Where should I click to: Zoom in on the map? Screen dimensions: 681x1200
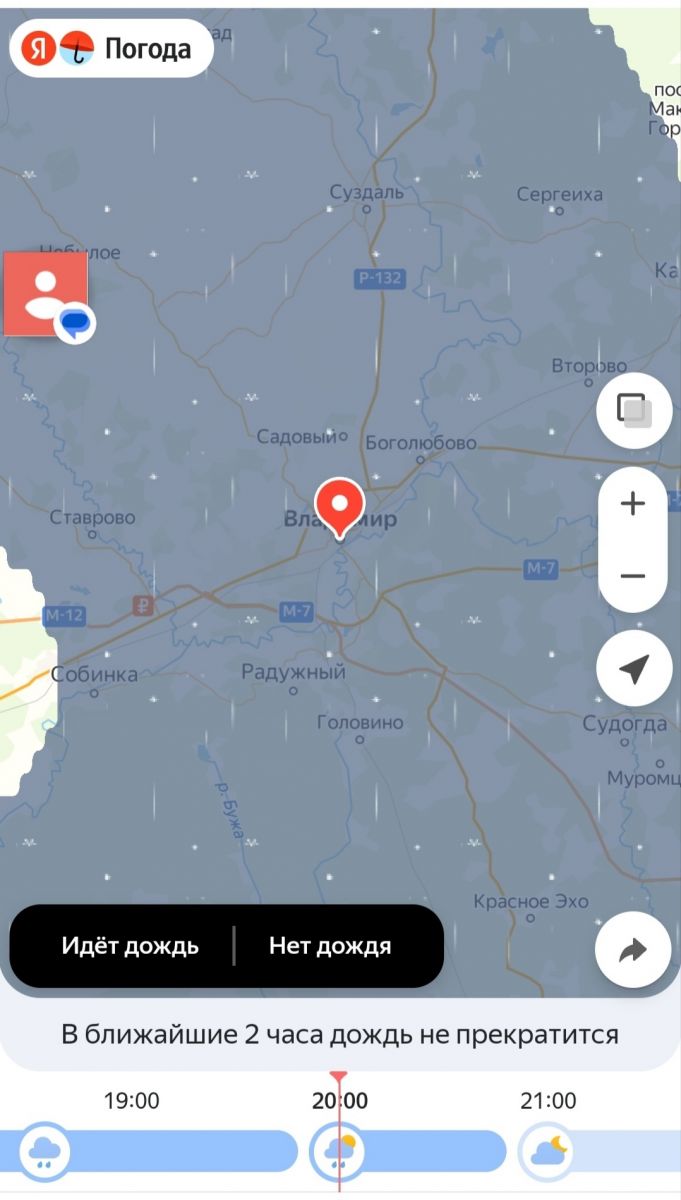[633, 503]
